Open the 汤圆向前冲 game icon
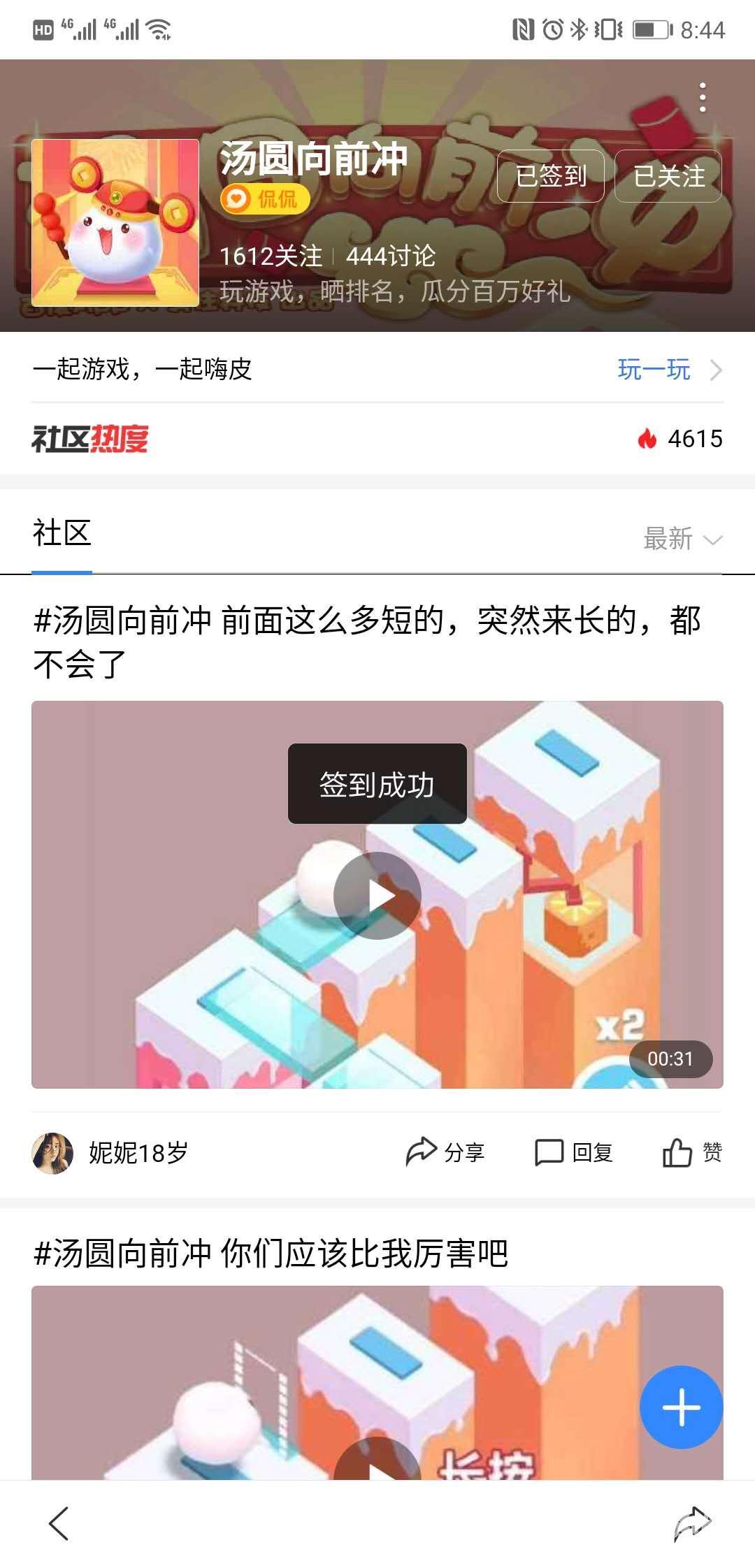 [x=115, y=223]
